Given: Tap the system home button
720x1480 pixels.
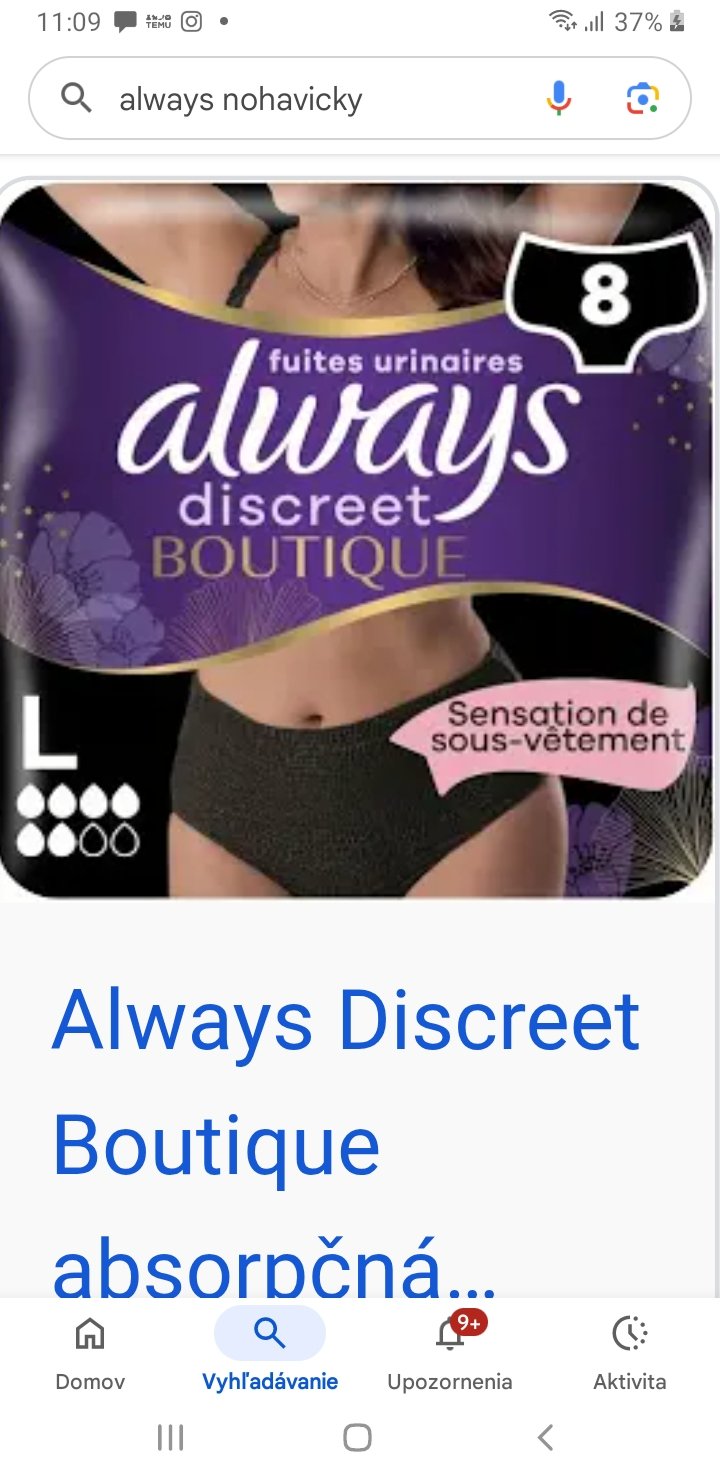Looking at the screenshot, I should click(x=358, y=1438).
